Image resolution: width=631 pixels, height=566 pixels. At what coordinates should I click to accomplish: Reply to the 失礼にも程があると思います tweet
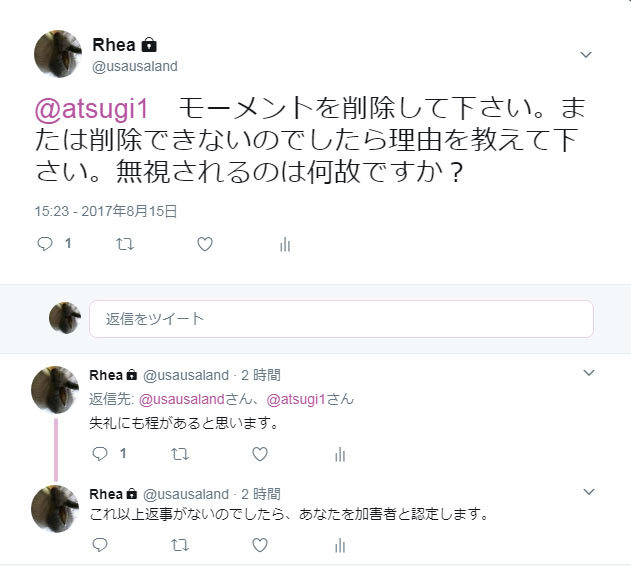[x=100, y=453]
